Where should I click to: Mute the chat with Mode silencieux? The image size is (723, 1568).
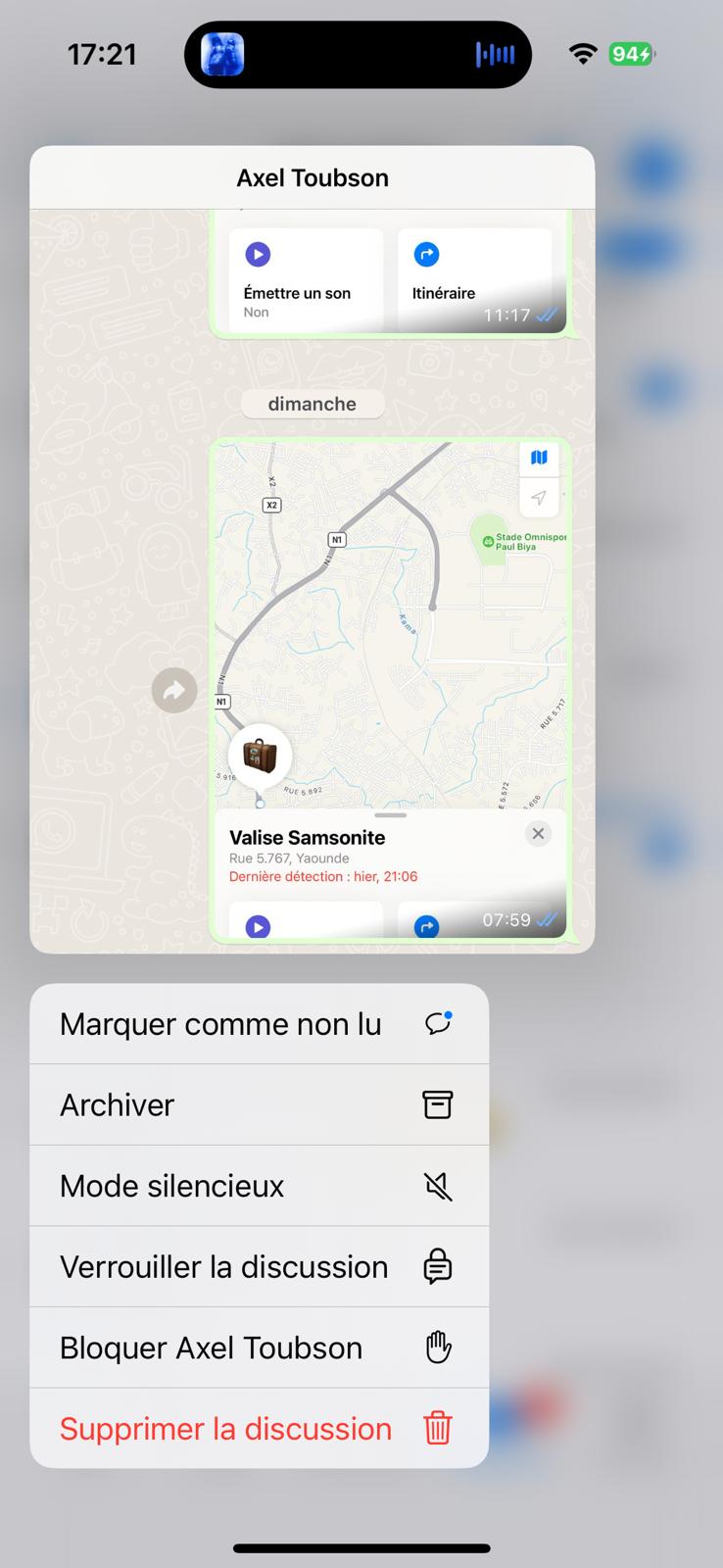(259, 1186)
